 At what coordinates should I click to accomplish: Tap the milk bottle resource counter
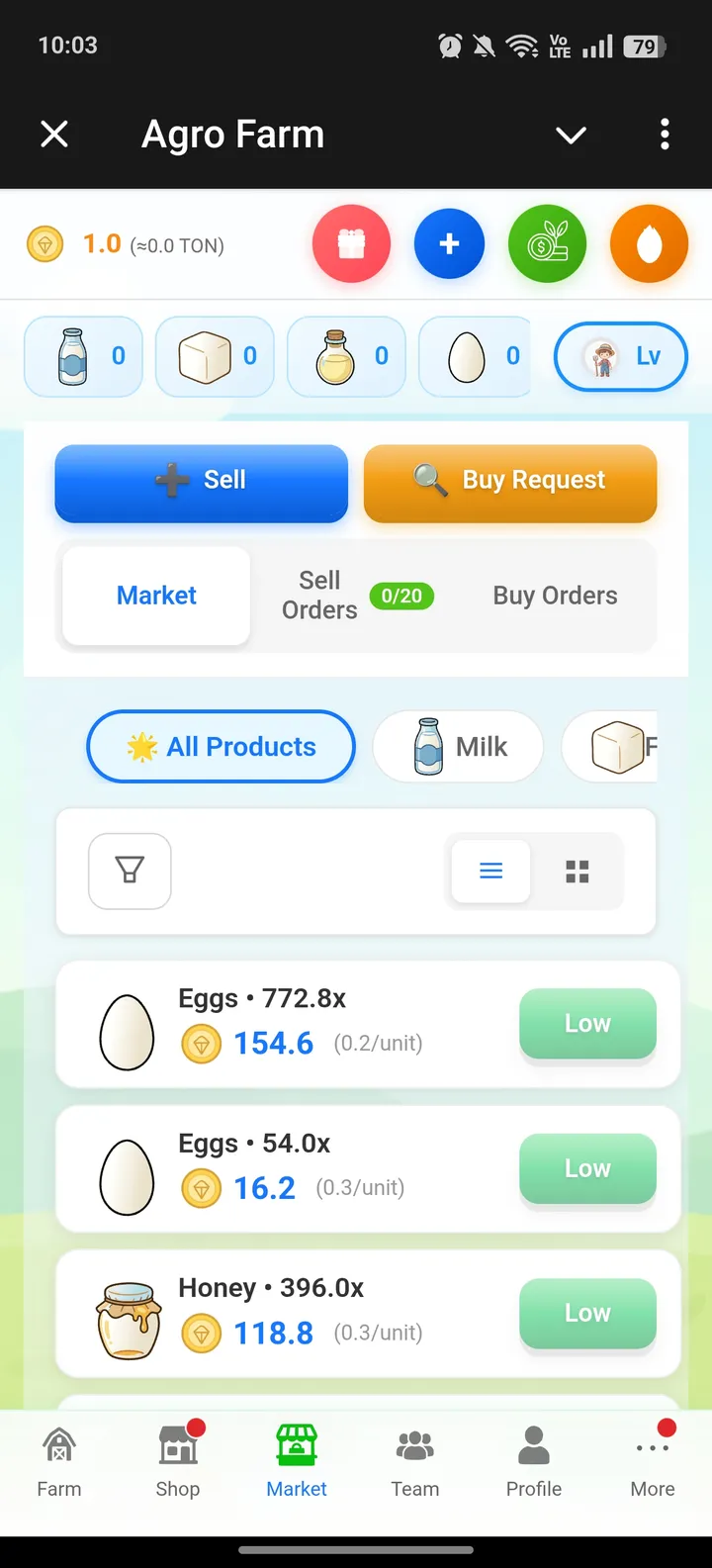pos(83,356)
